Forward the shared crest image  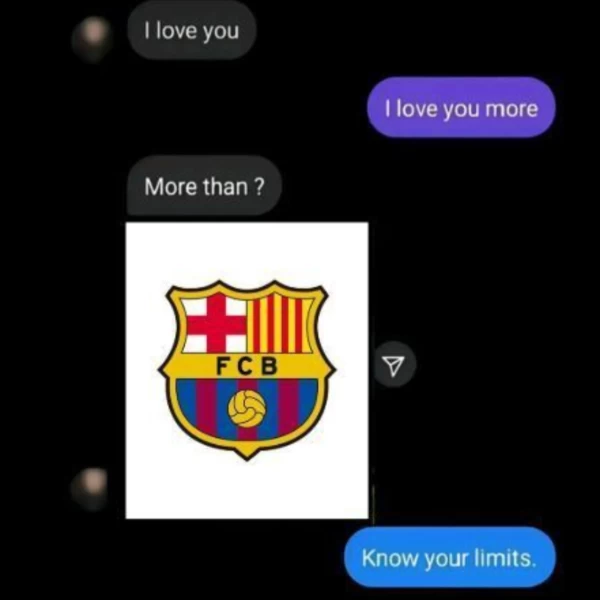pos(395,366)
